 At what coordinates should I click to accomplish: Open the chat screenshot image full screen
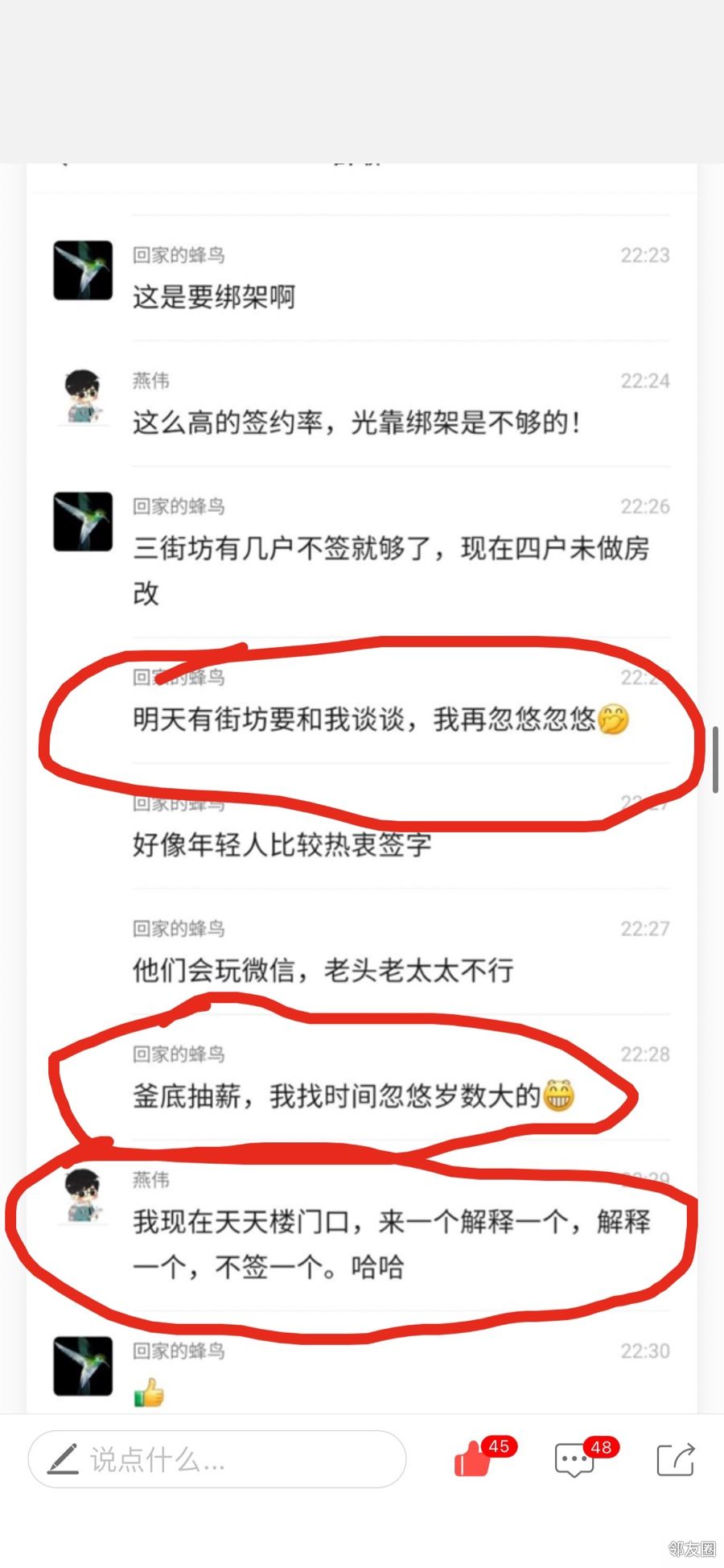(x=362, y=789)
